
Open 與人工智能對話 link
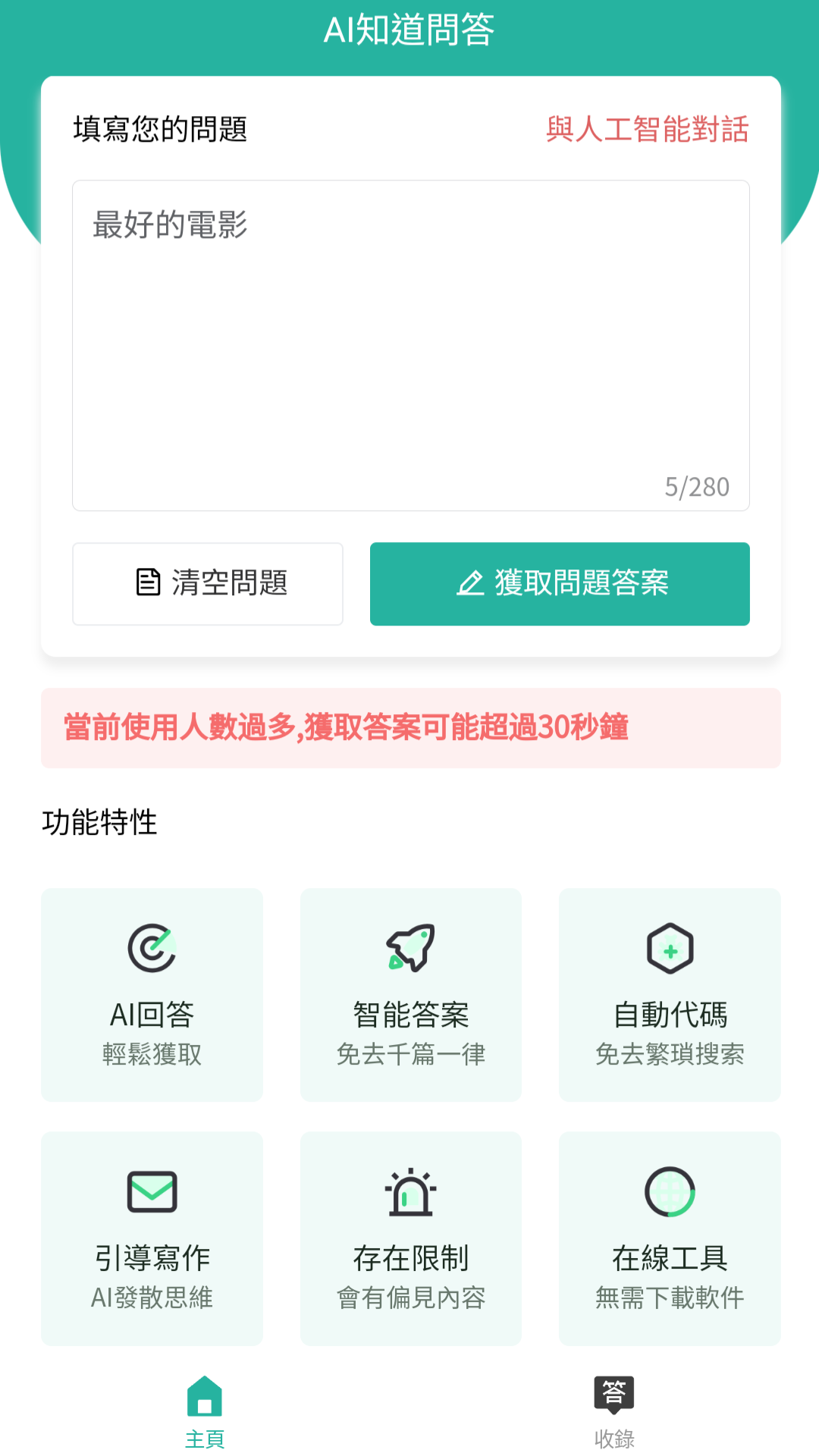click(x=647, y=129)
